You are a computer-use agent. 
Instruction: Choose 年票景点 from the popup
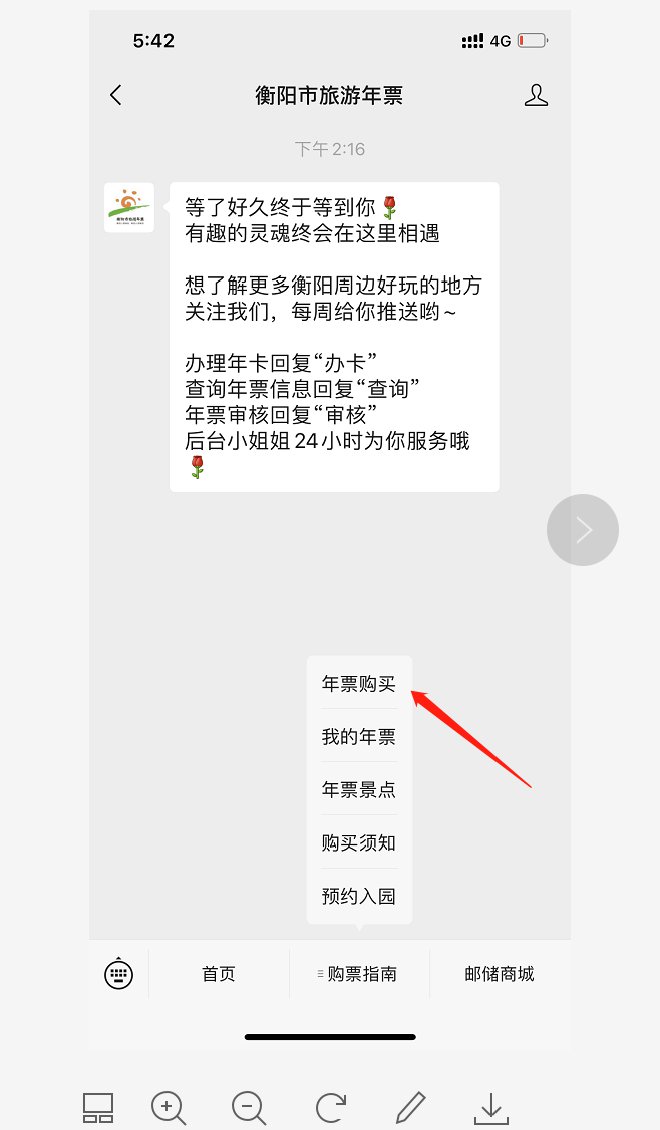click(359, 790)
